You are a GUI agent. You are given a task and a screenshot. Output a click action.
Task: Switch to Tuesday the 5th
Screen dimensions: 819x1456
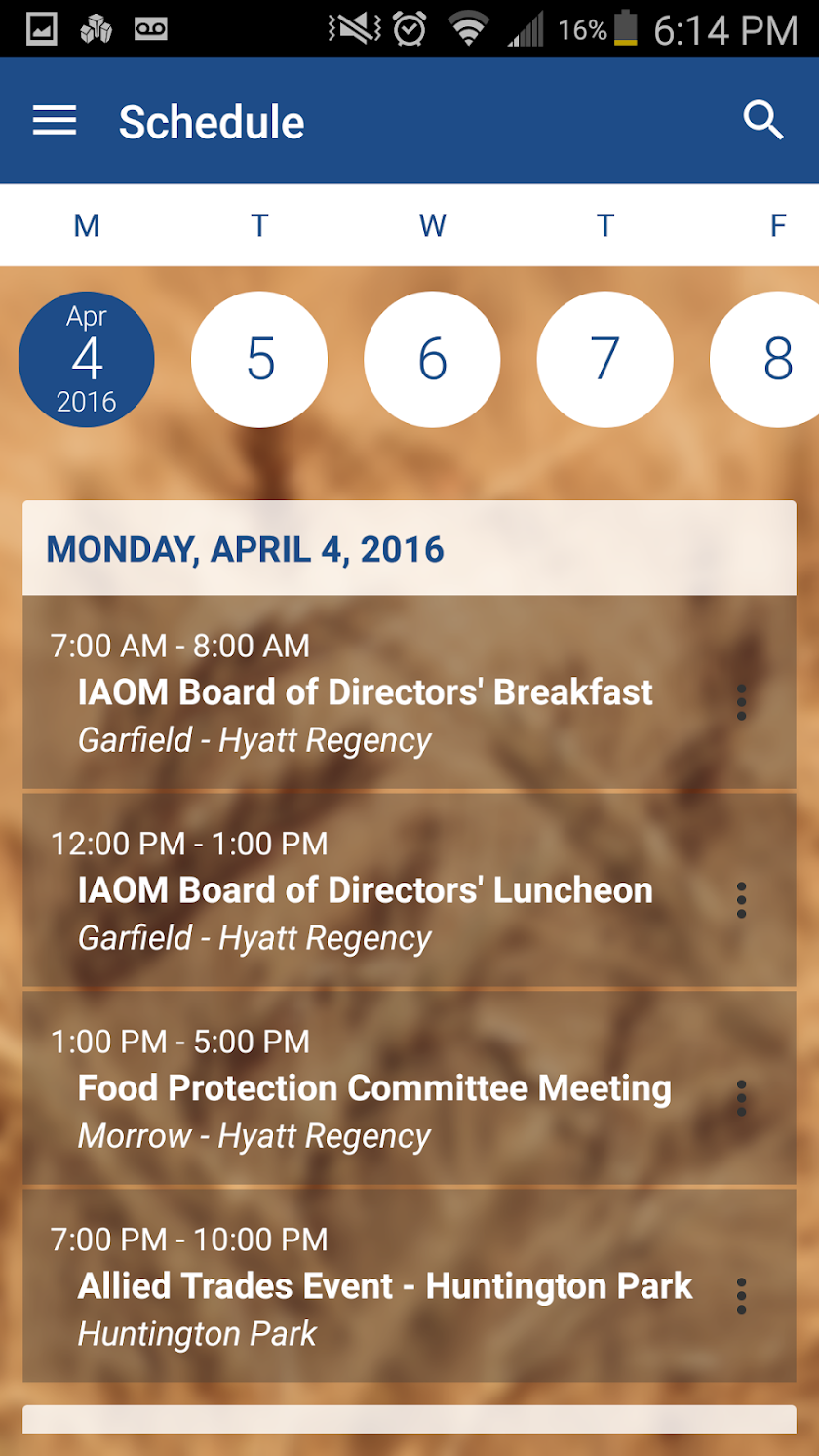click(259, 360)
